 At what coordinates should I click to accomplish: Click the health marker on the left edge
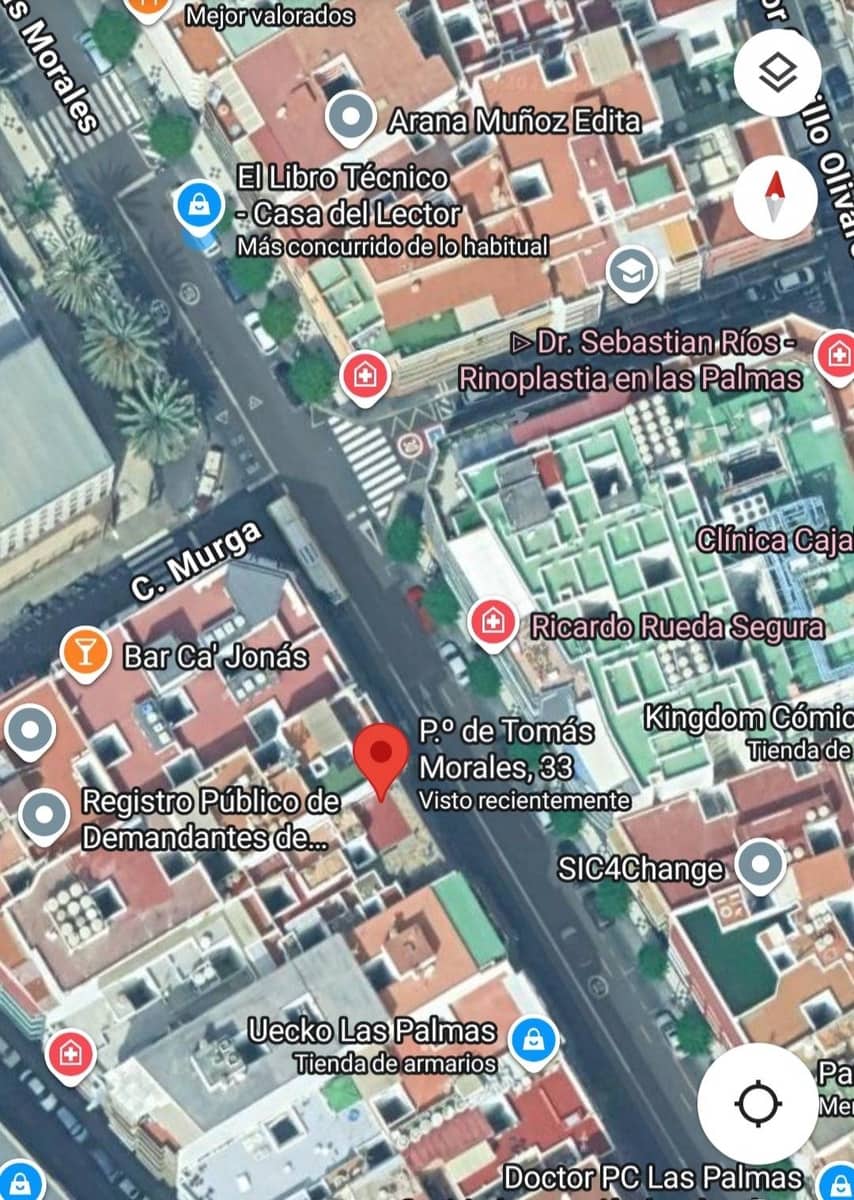coord(70,1052)
